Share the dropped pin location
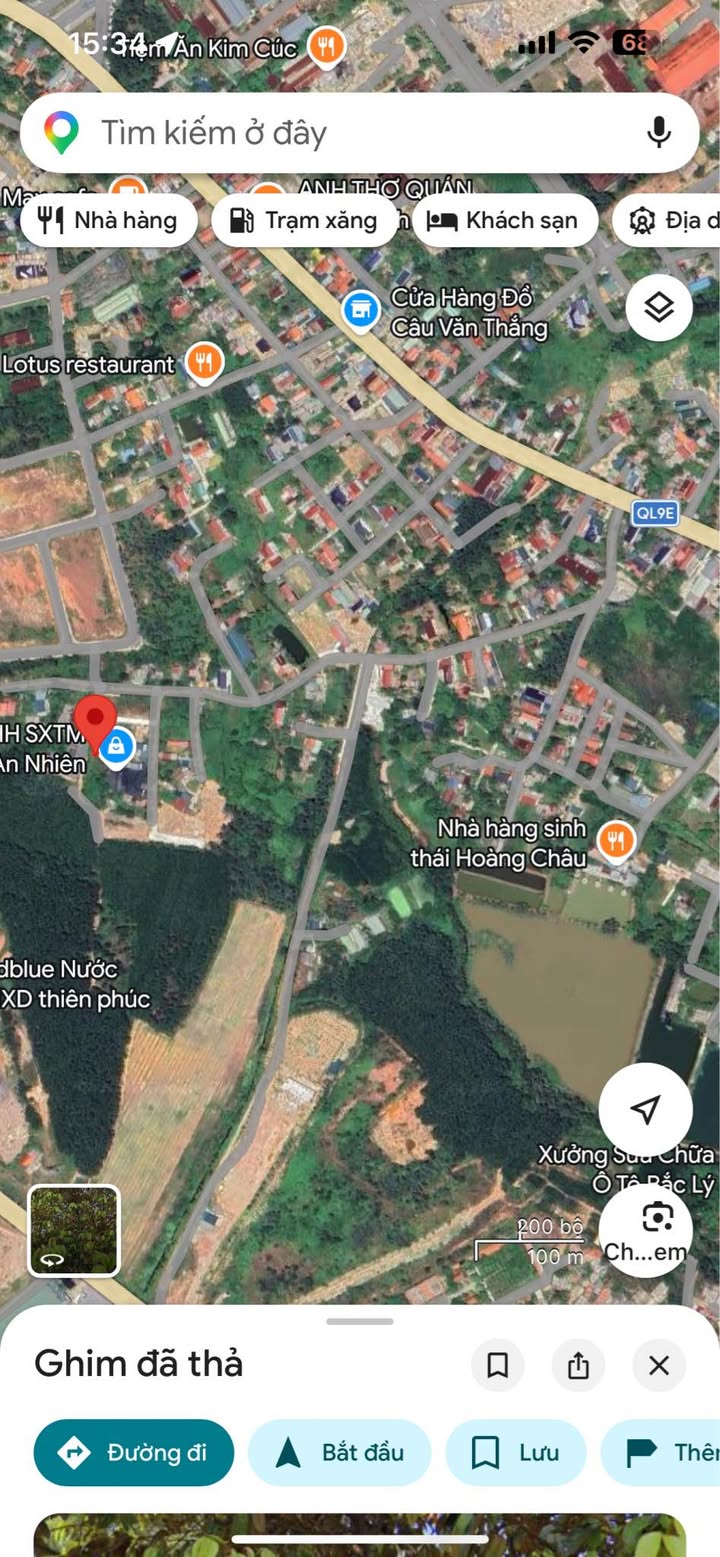The image size is (720, 1557). [578, 1365]
